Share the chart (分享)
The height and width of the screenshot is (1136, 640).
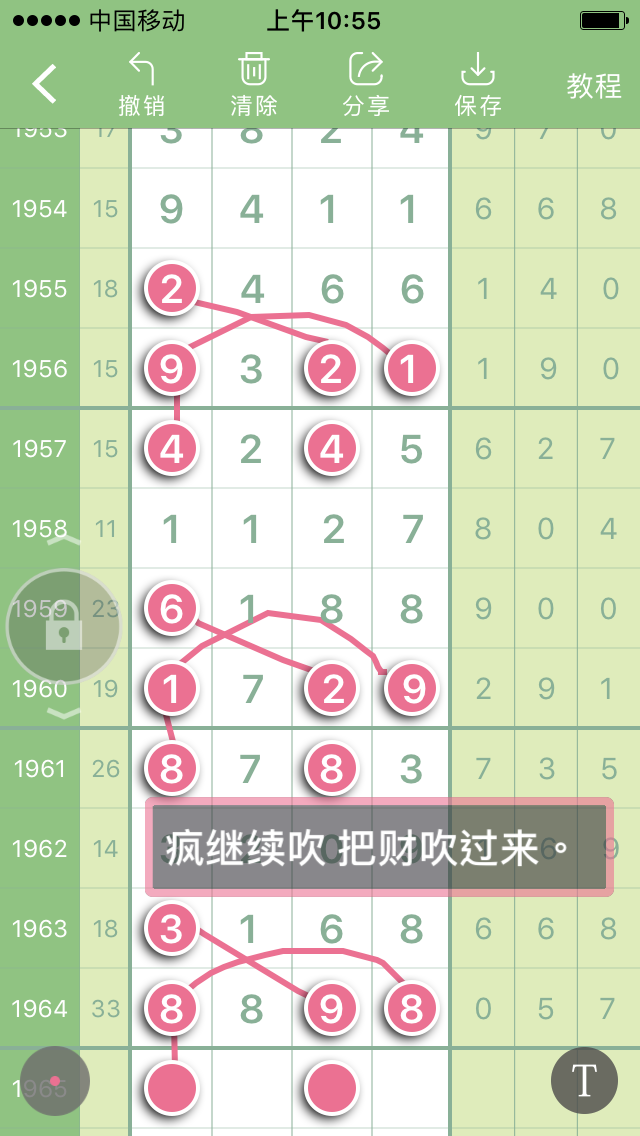[x=366, y=85]
